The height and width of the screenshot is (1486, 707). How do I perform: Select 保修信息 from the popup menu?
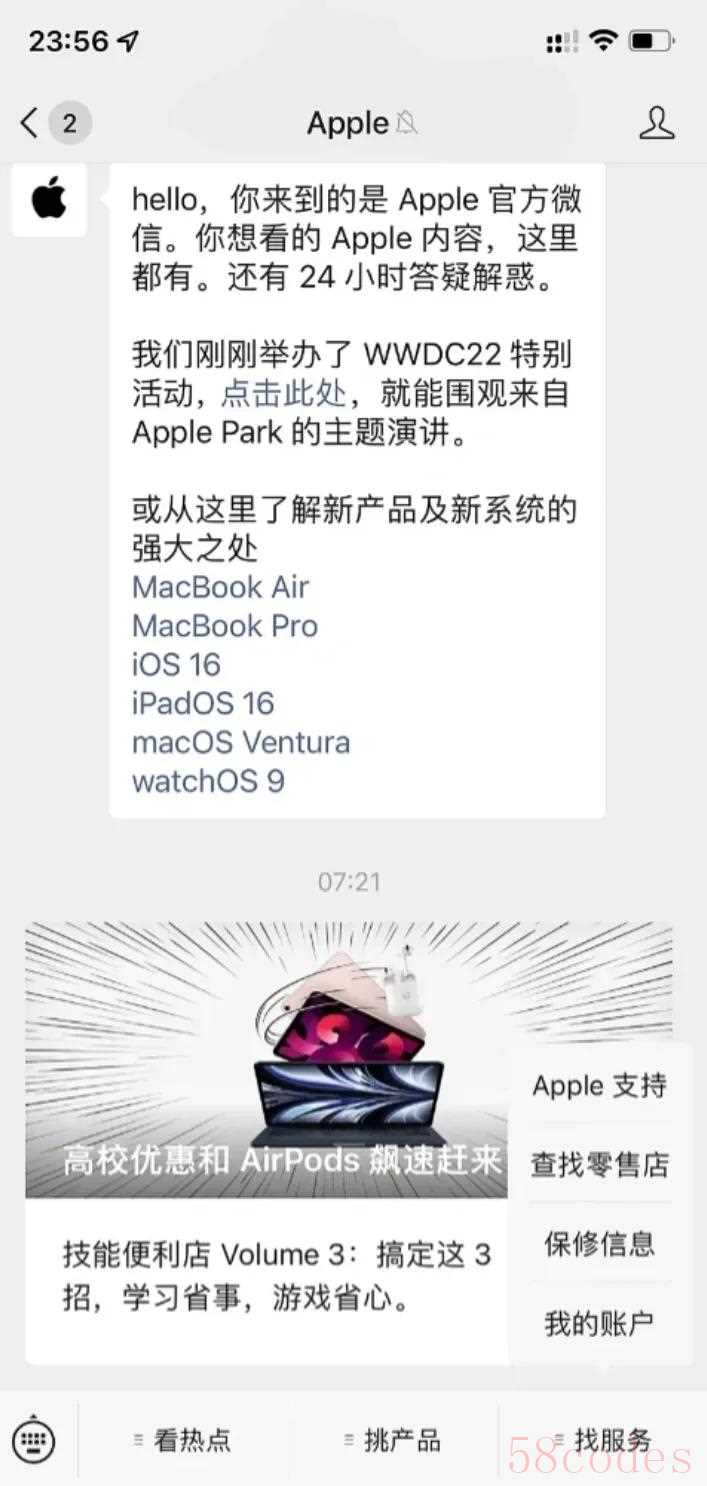pos(599,1244)
